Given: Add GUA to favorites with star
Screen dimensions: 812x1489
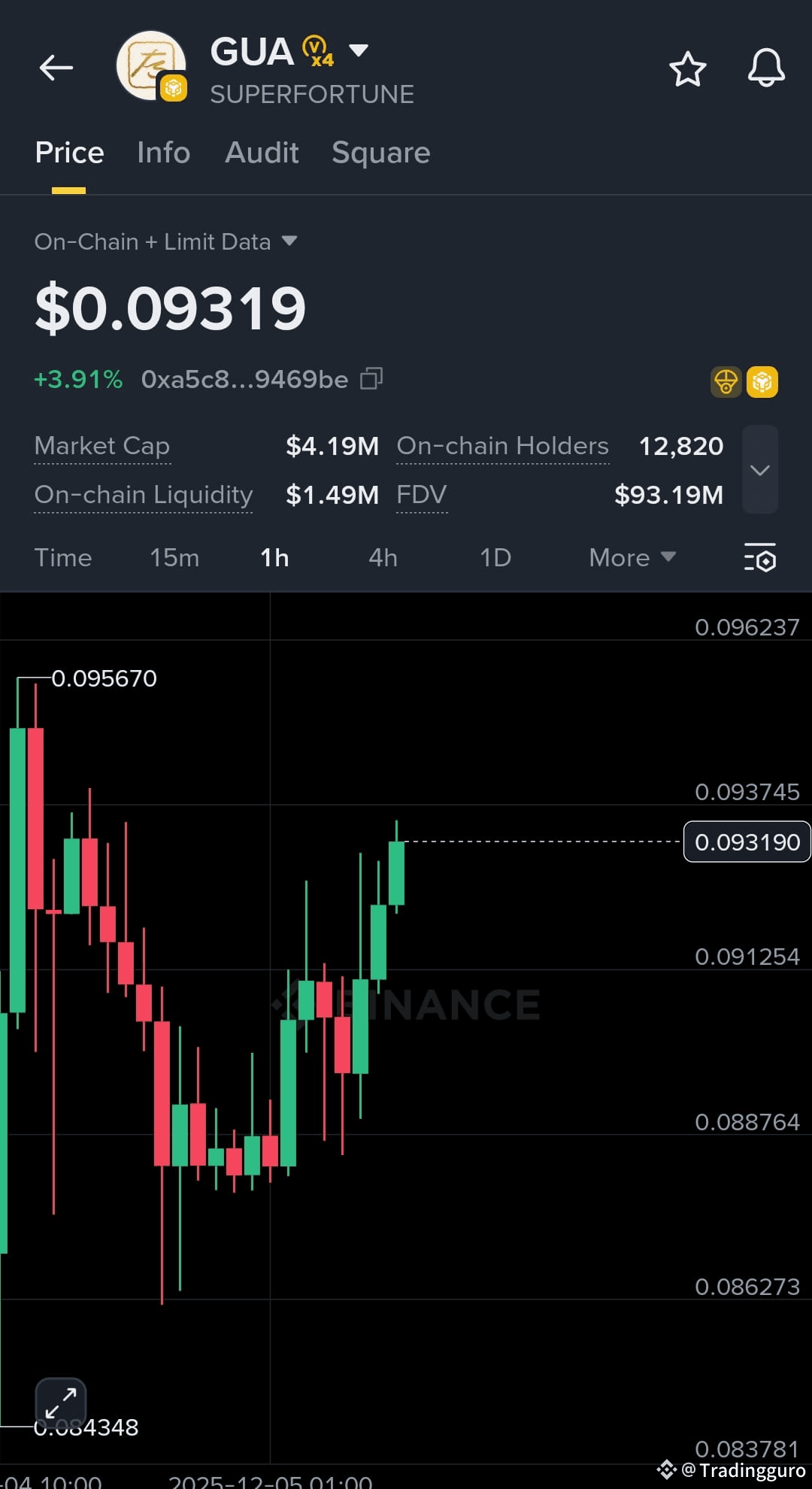Looking at the screenshot, I should click(687, 69).
